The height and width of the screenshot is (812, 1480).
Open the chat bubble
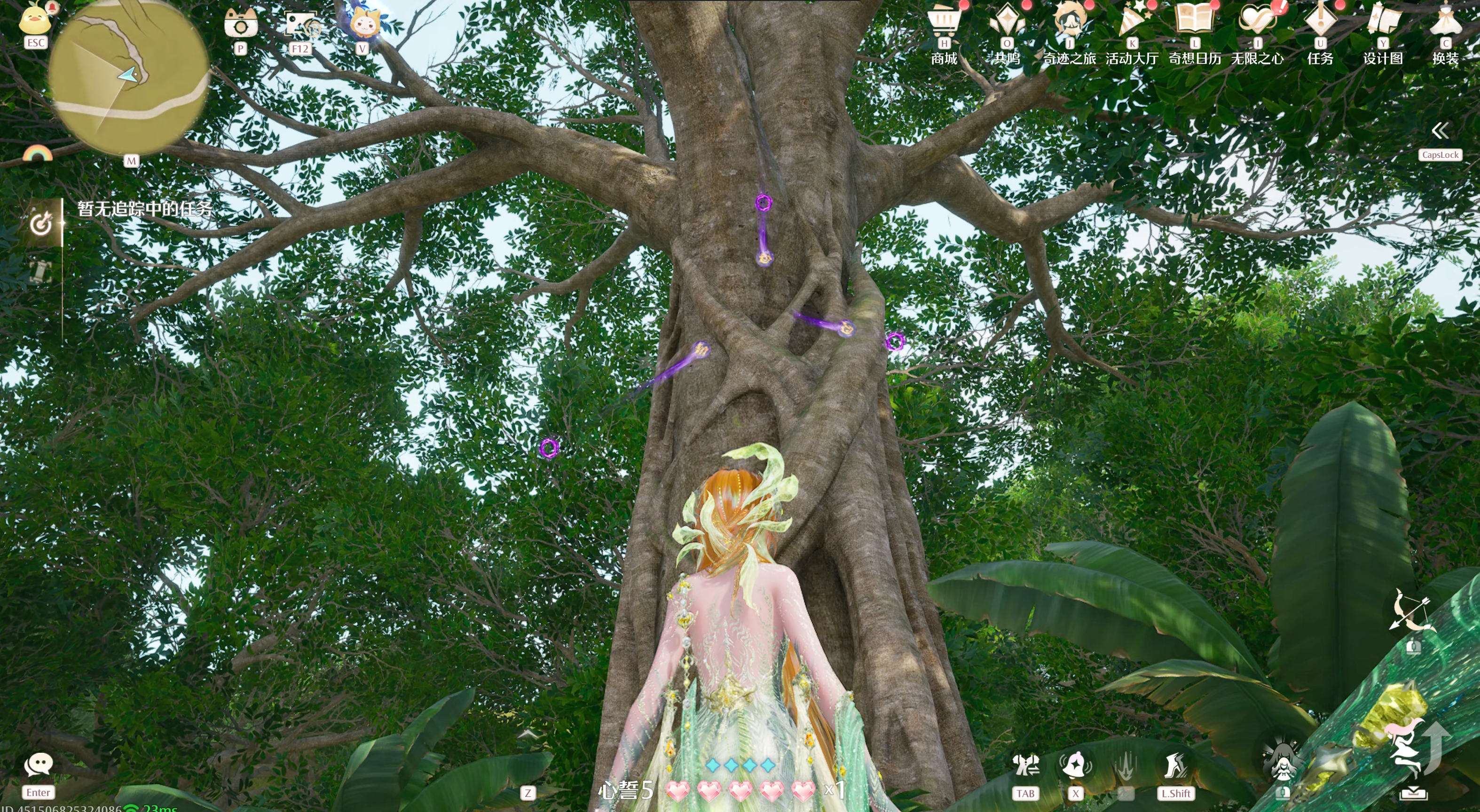point(39,765)
